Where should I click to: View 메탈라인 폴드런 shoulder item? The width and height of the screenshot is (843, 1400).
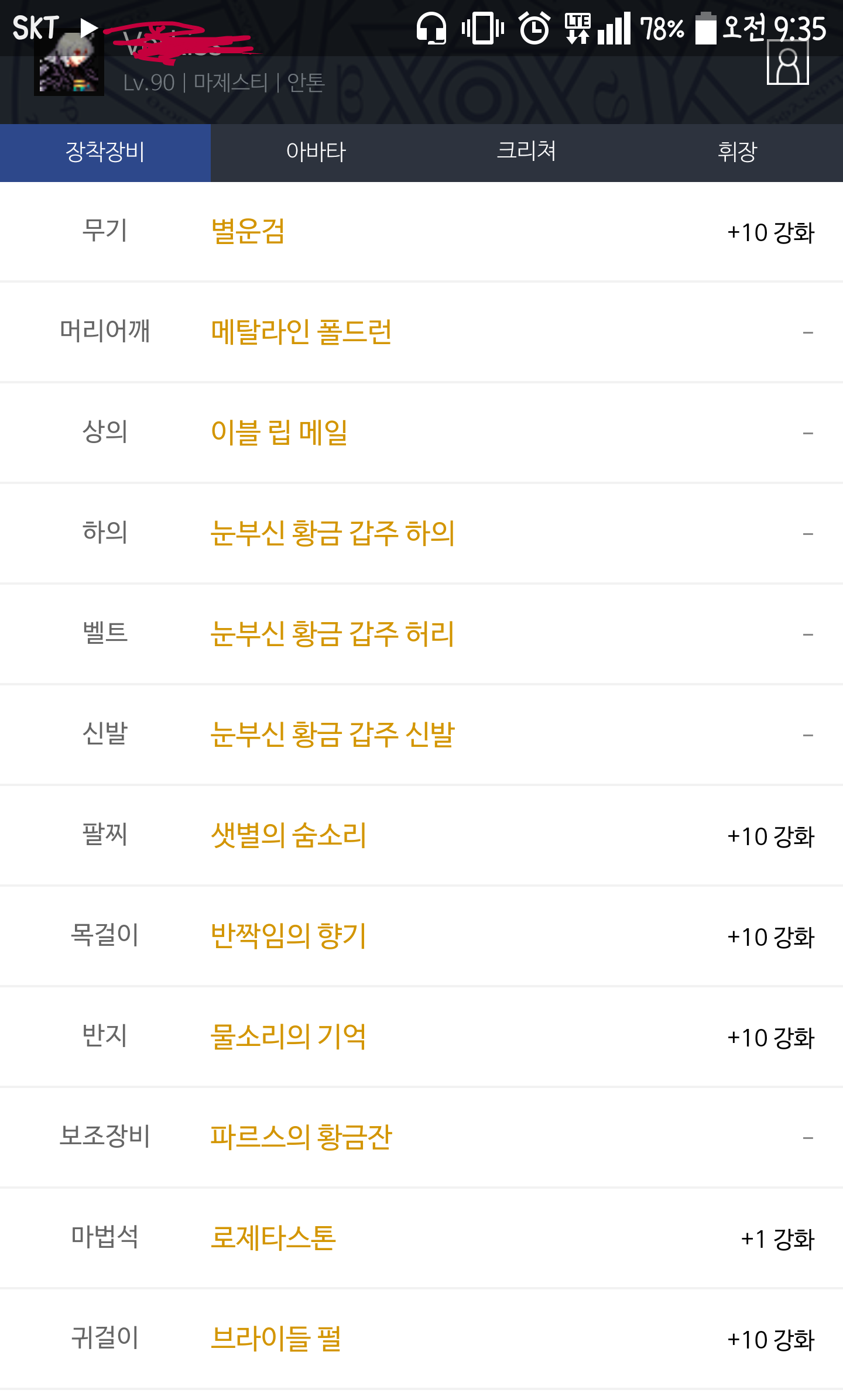coord(301,332)
